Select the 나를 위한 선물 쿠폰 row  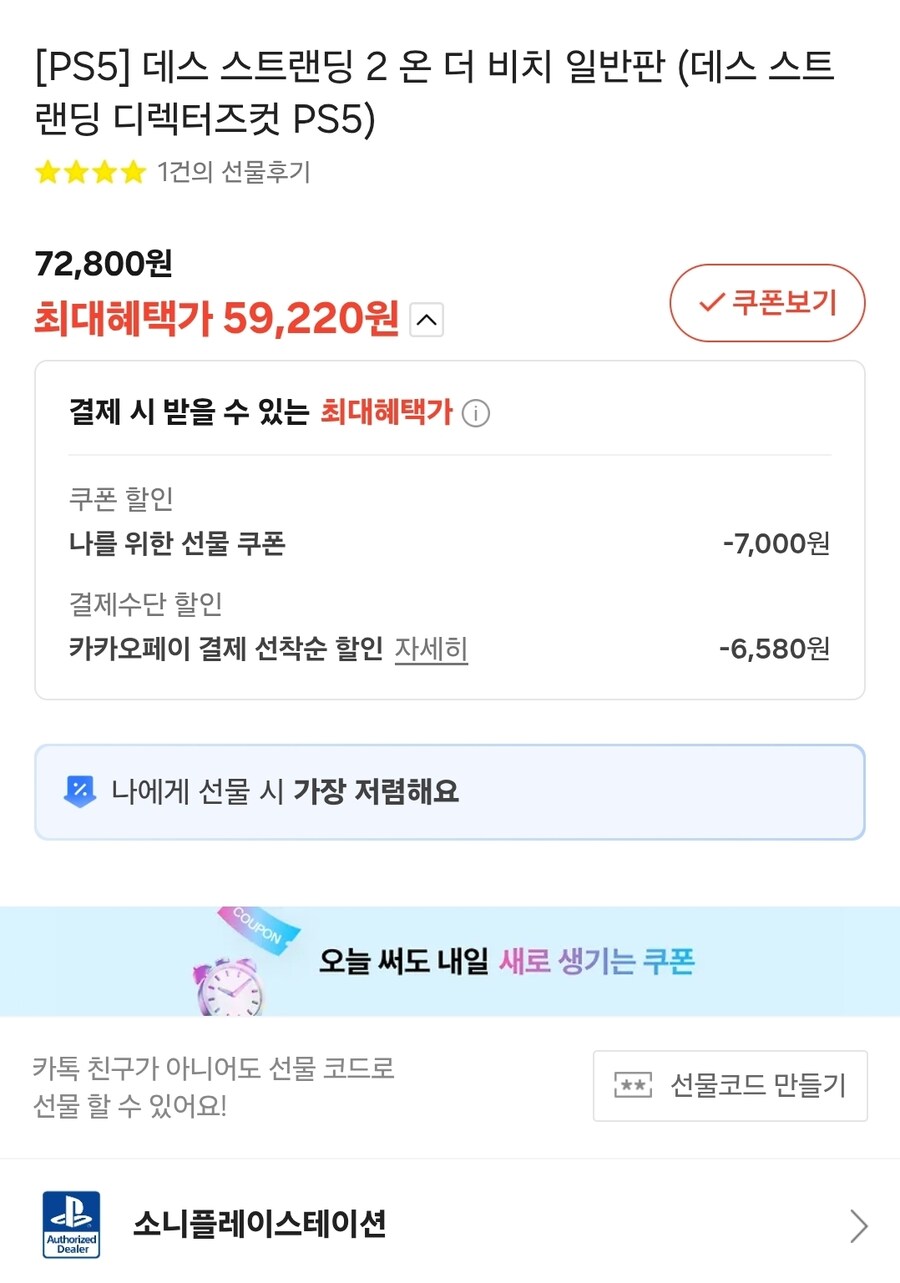tap(450, 543)
